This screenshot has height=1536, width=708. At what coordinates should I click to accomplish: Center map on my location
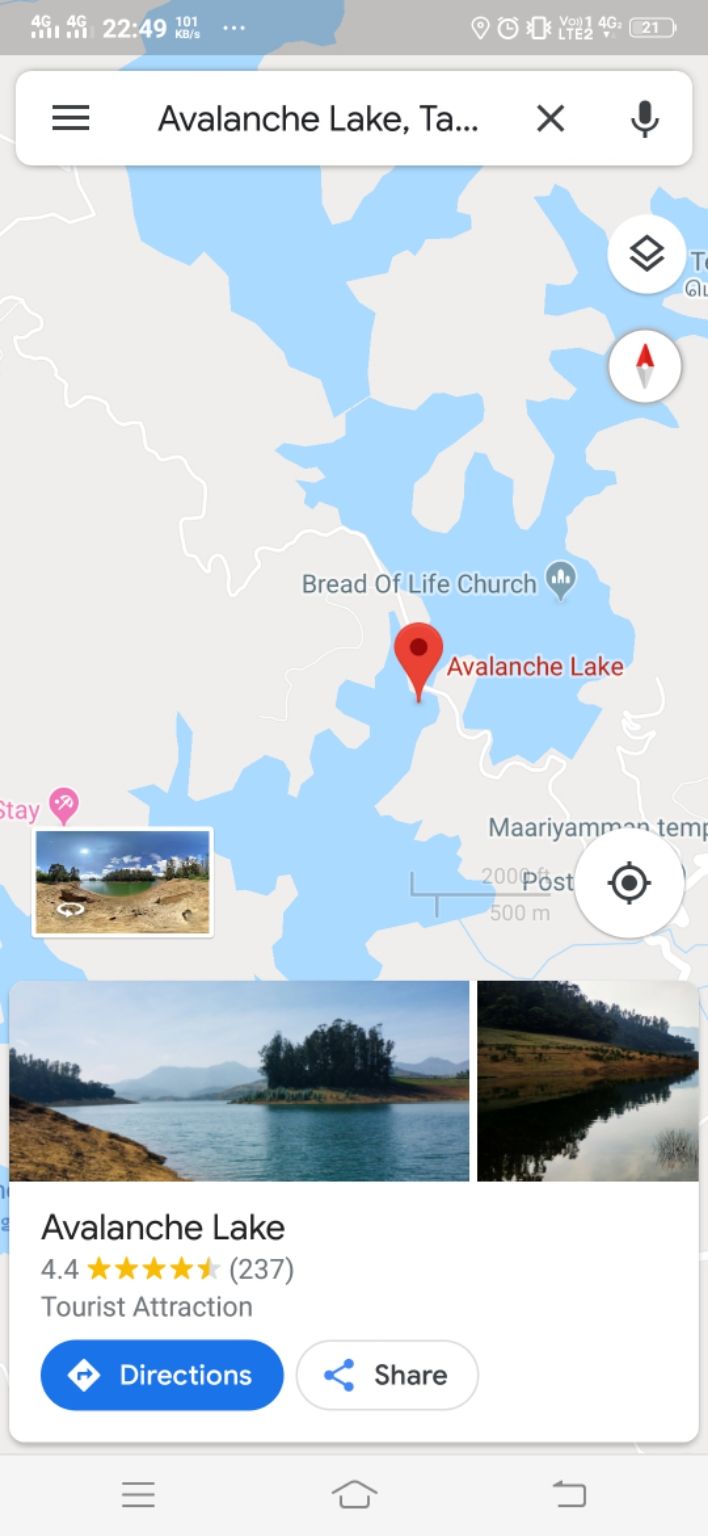click(x=629, y=883)
